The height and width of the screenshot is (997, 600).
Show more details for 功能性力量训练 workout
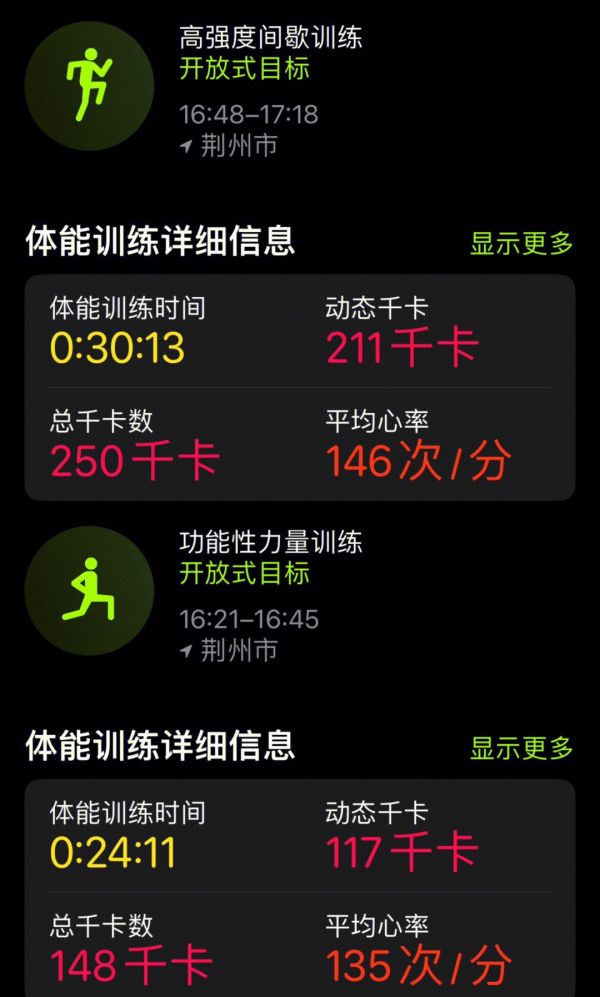(x=521, y=748)
